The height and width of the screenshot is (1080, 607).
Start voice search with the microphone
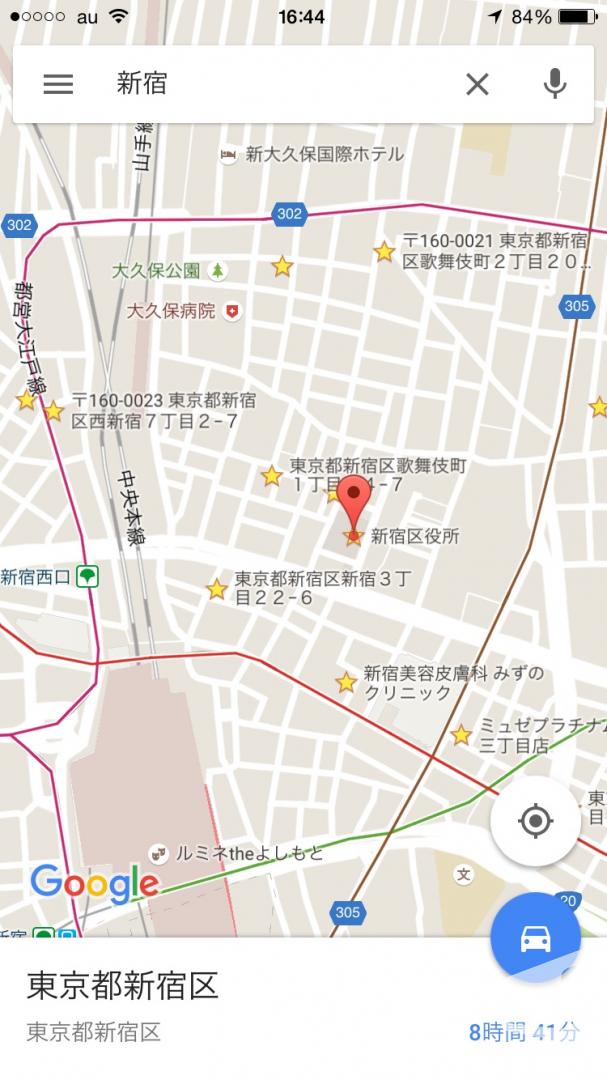click(x=555, y=84)
